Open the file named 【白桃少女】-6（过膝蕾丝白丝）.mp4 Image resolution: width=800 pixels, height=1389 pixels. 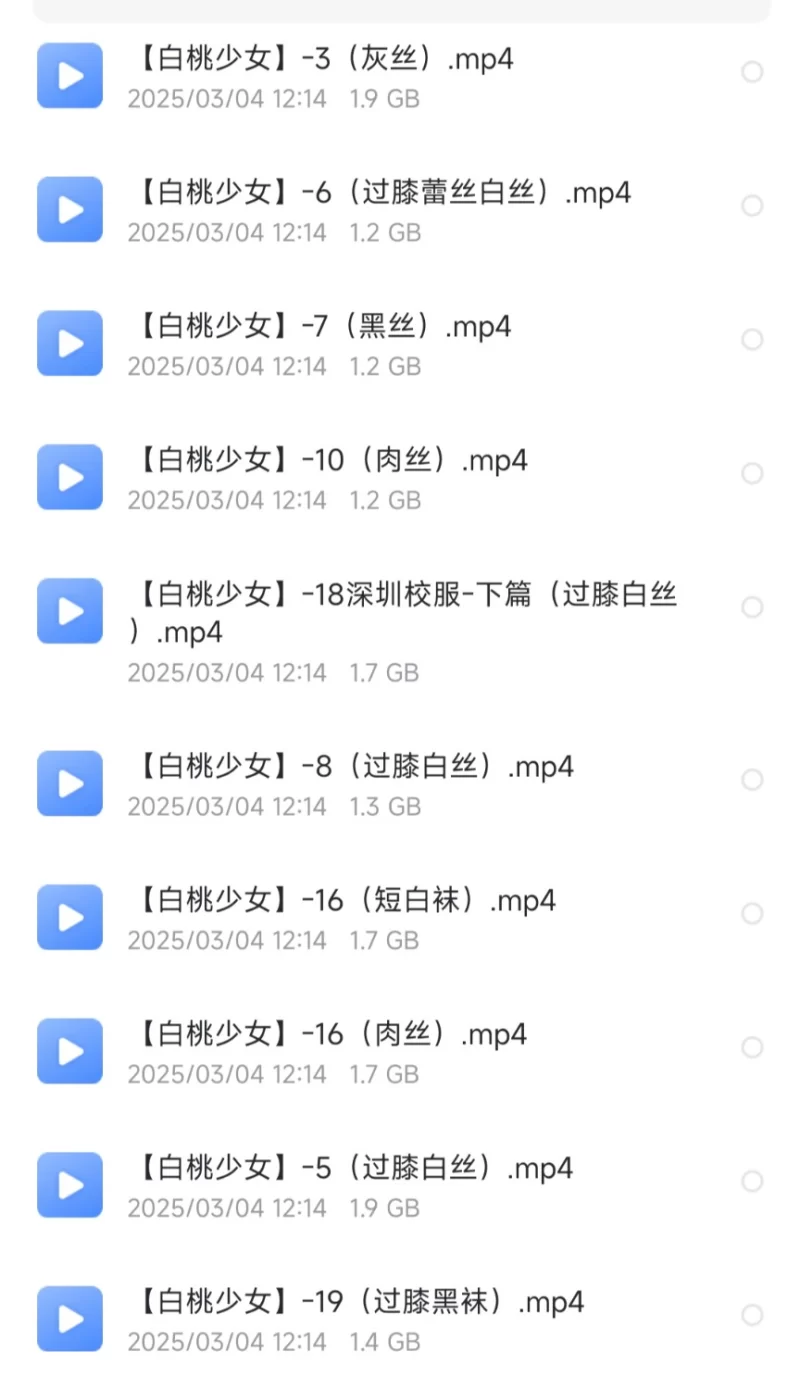[380, 193]
